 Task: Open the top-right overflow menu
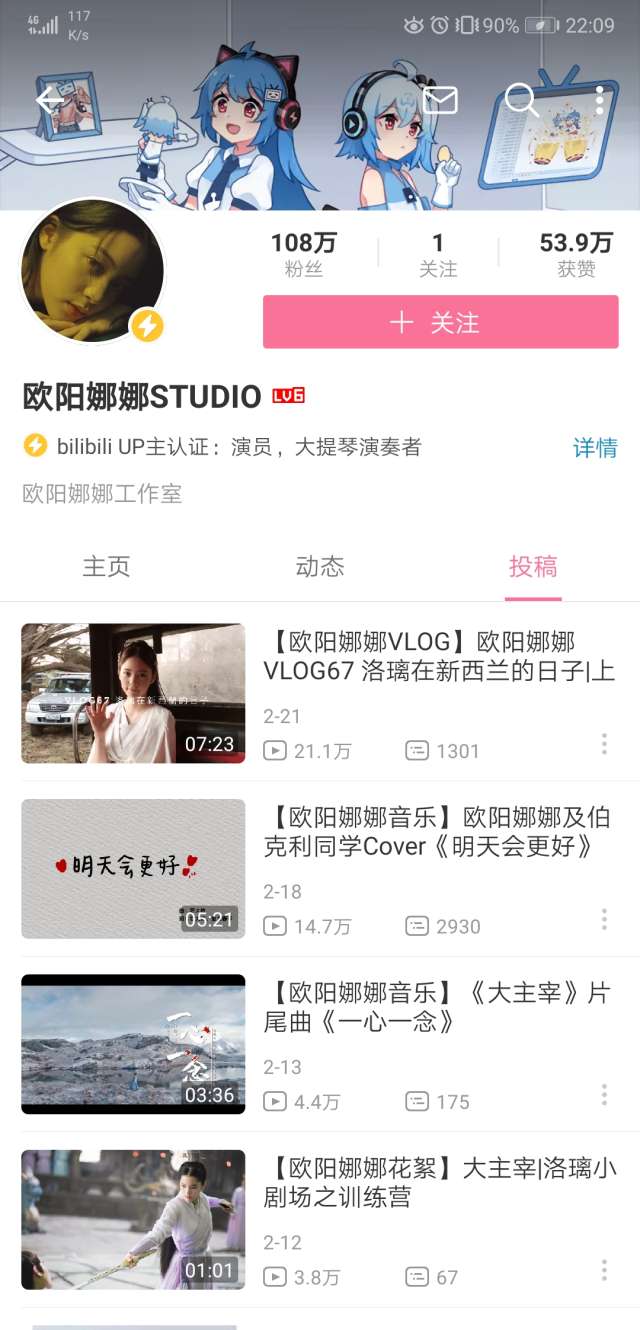pos(599,100)
